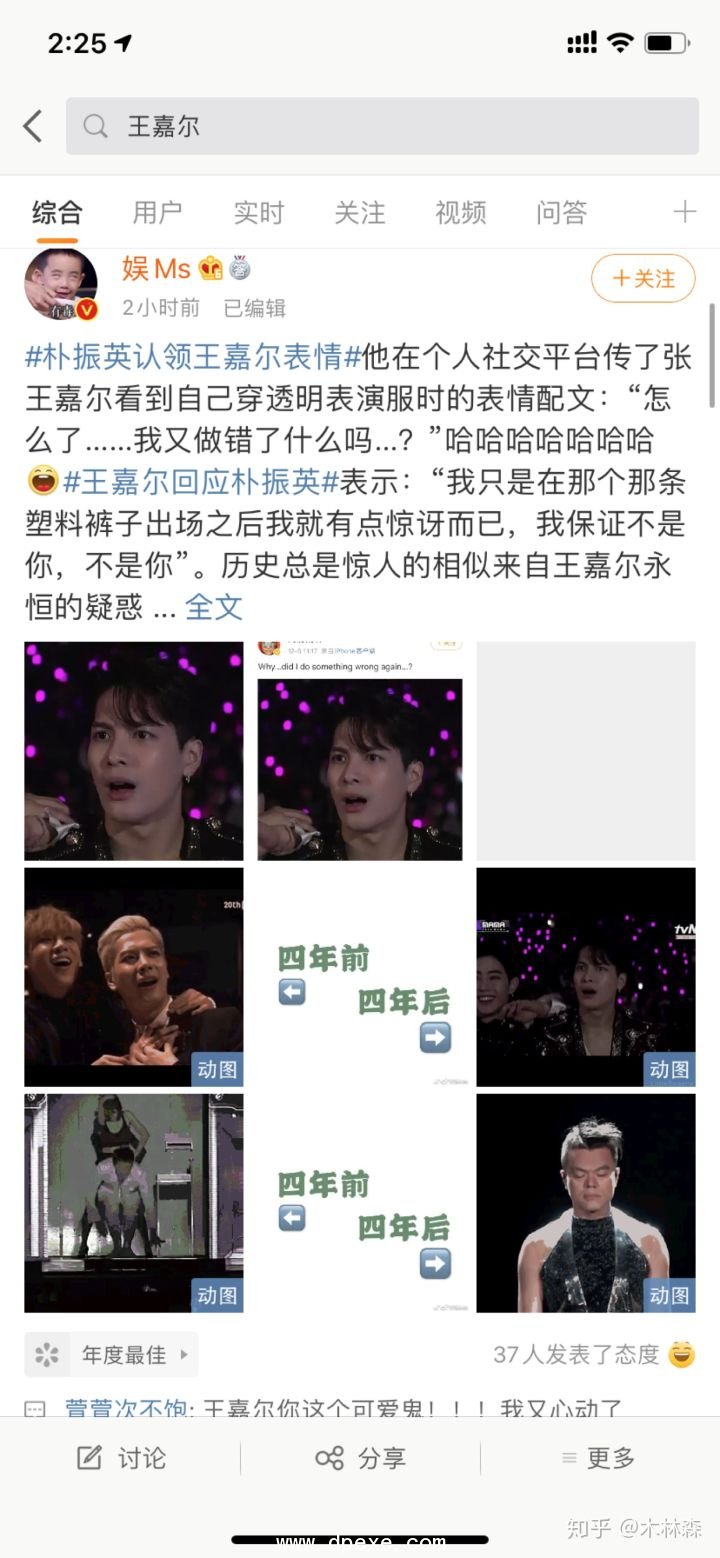Share this post via 分享
The image size is (720, 1558).
point(360,1458)
